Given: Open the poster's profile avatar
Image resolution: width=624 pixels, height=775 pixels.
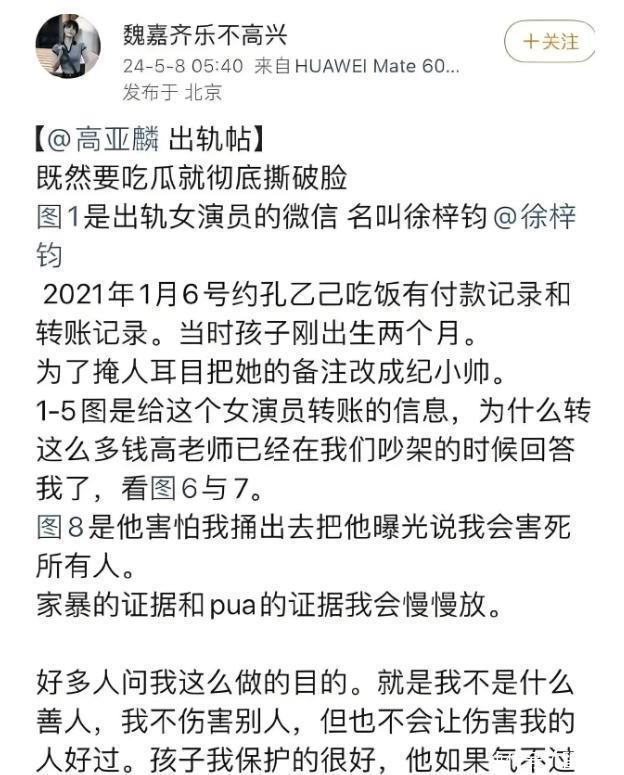Looking at the screenshot, I should (68, 46).
